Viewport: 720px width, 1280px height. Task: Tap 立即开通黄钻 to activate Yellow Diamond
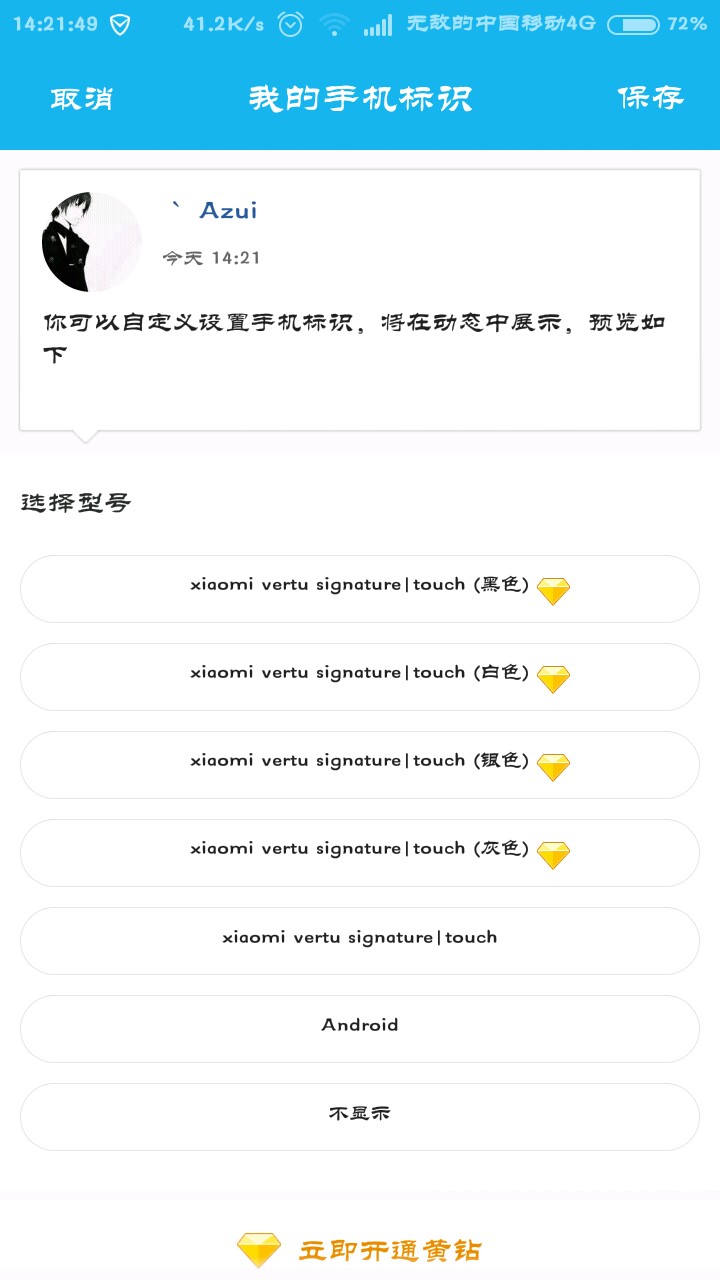coord(360,1250)
